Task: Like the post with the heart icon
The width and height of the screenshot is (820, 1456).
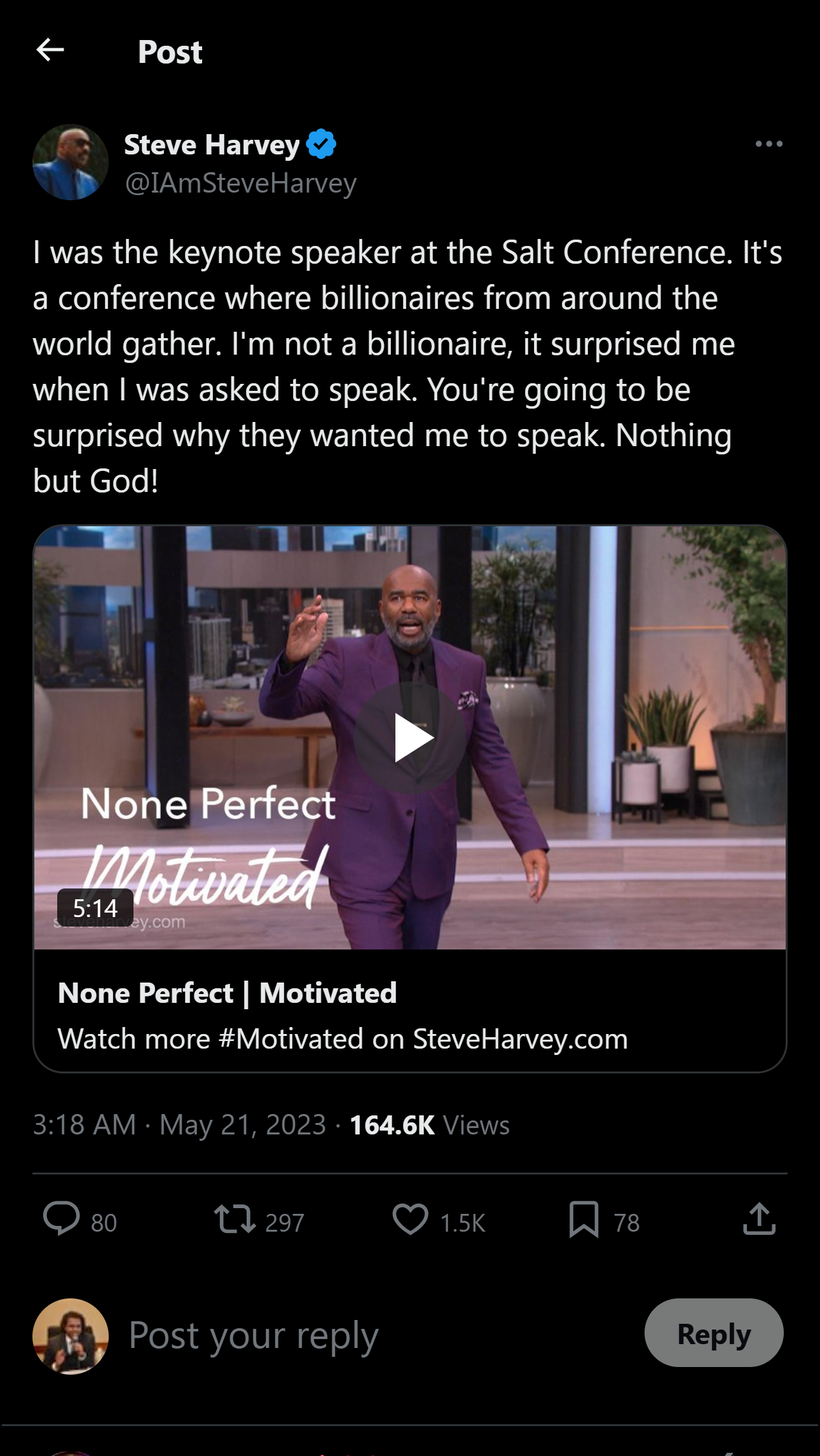Action: click(410, 1220)
